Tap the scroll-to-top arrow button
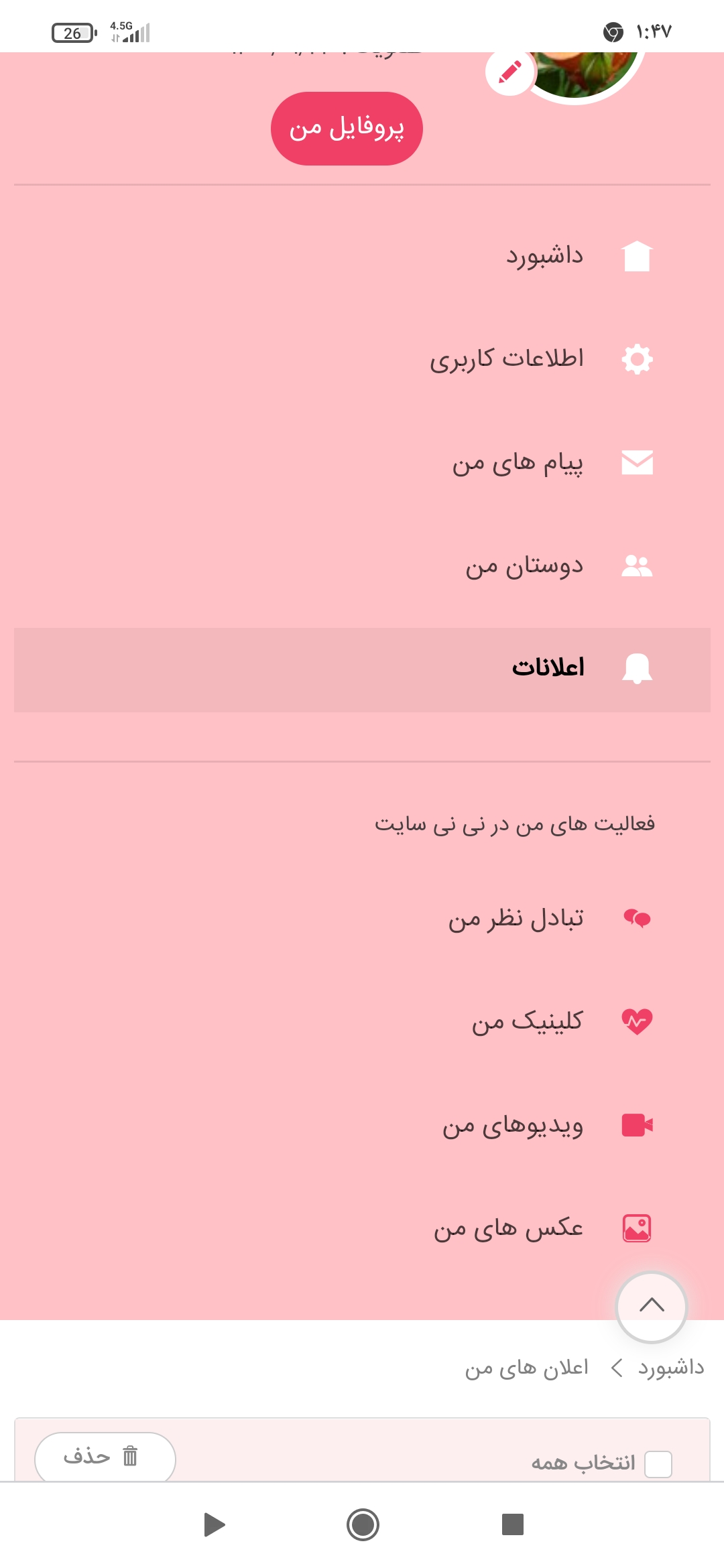 651,1306
